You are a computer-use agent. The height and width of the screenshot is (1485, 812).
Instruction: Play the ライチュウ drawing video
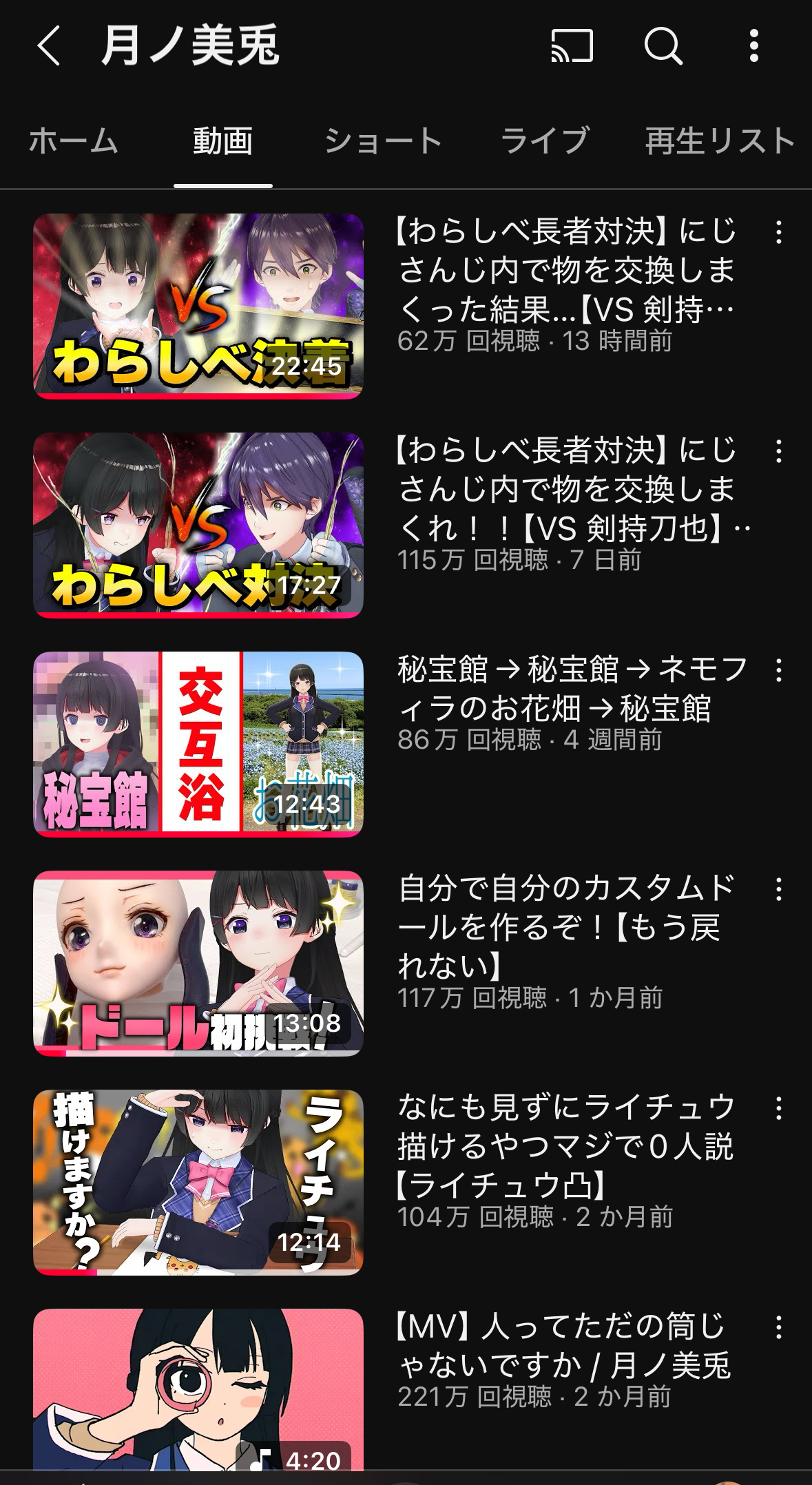(x=198, y=1182)
